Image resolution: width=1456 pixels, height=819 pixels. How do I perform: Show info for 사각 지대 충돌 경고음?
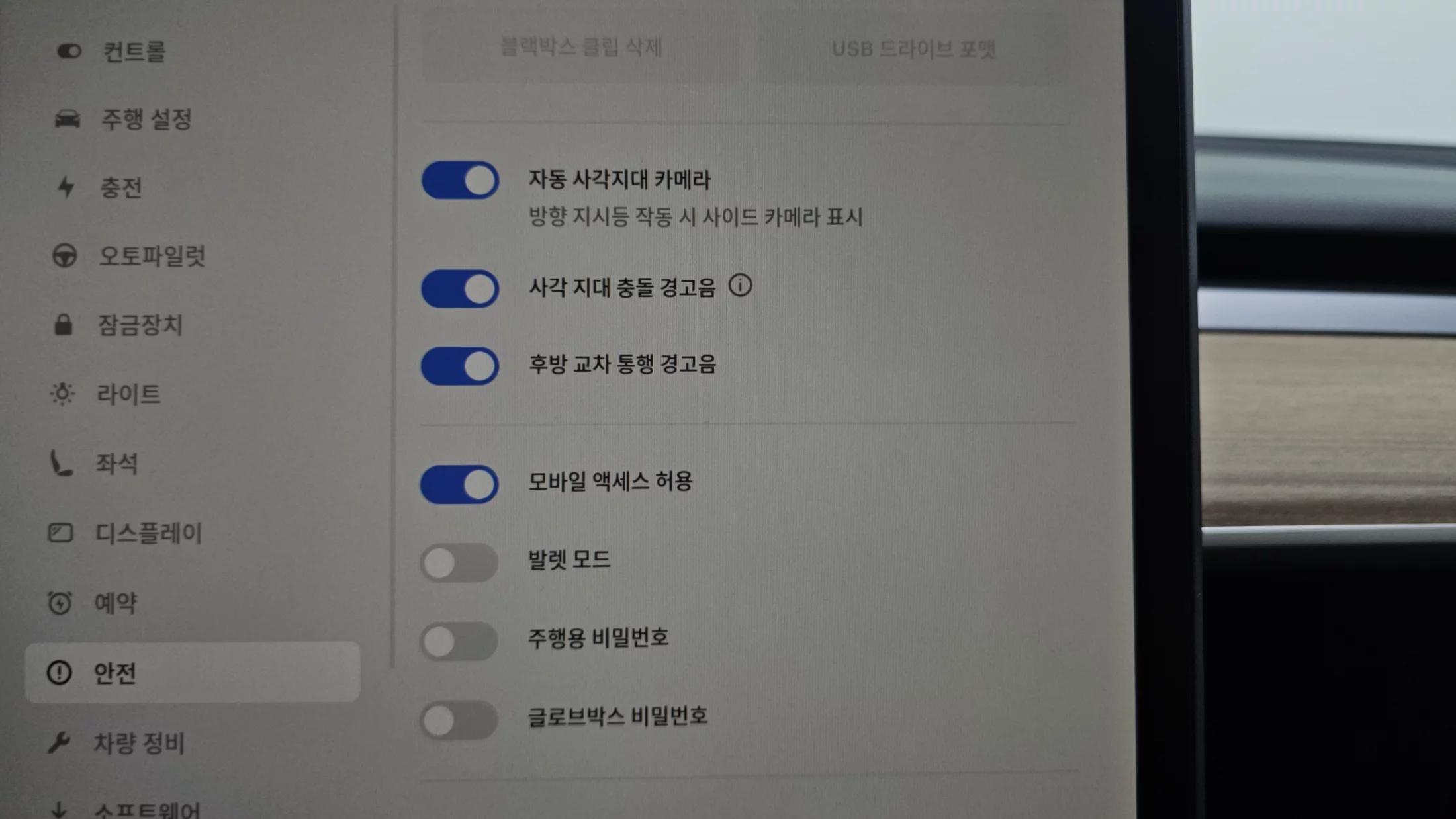coord(740,286)
